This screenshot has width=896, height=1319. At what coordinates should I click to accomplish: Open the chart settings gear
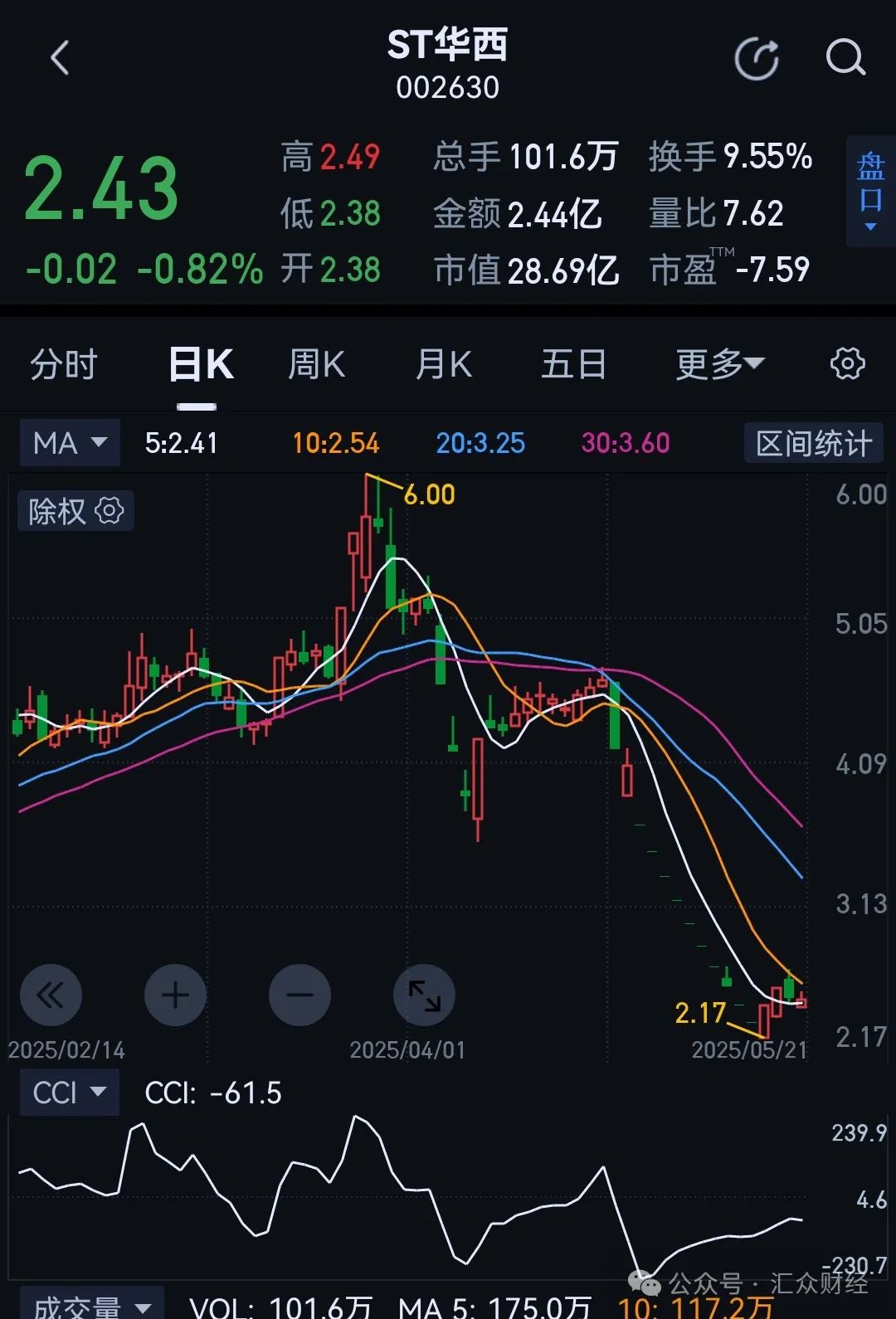point(847,363)
